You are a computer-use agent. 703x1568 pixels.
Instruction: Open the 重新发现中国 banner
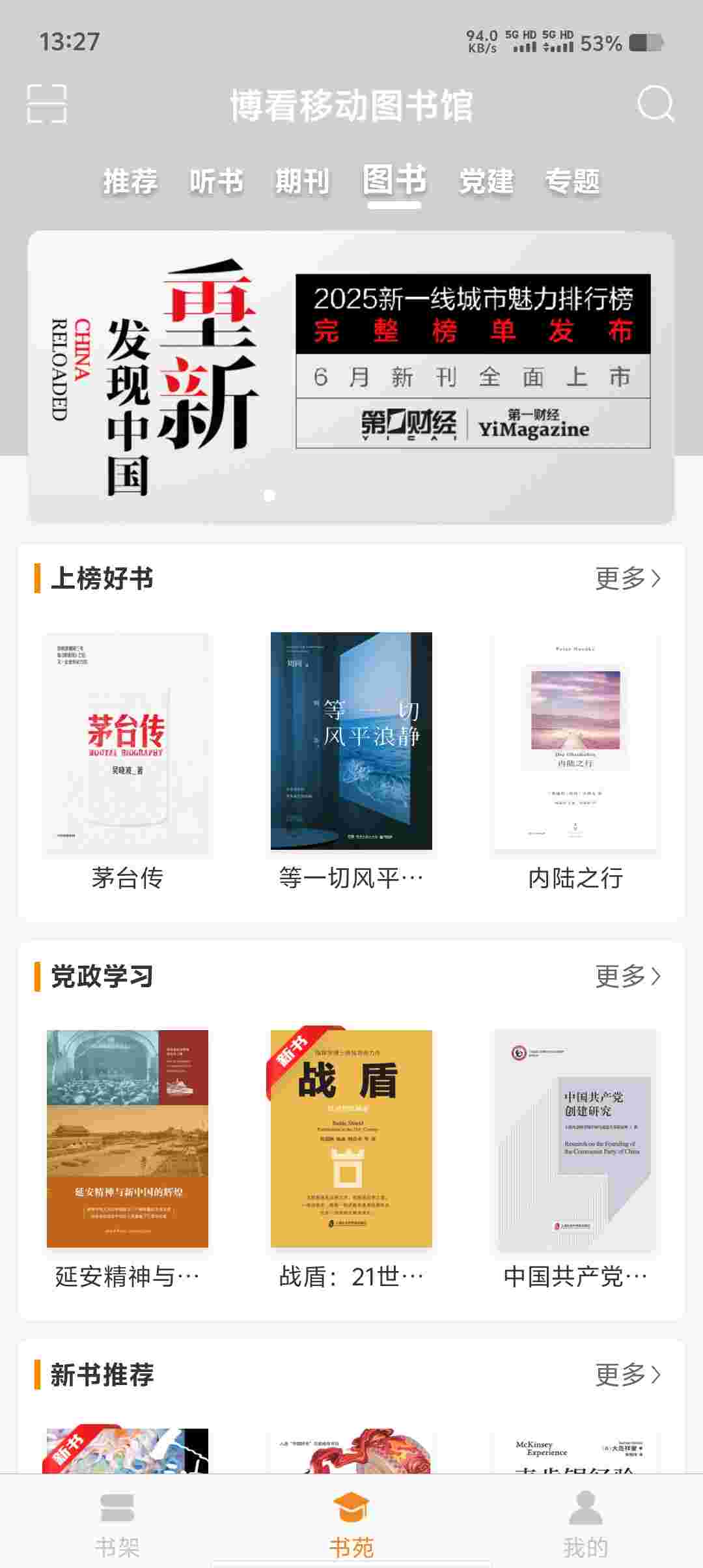(351, 376)
